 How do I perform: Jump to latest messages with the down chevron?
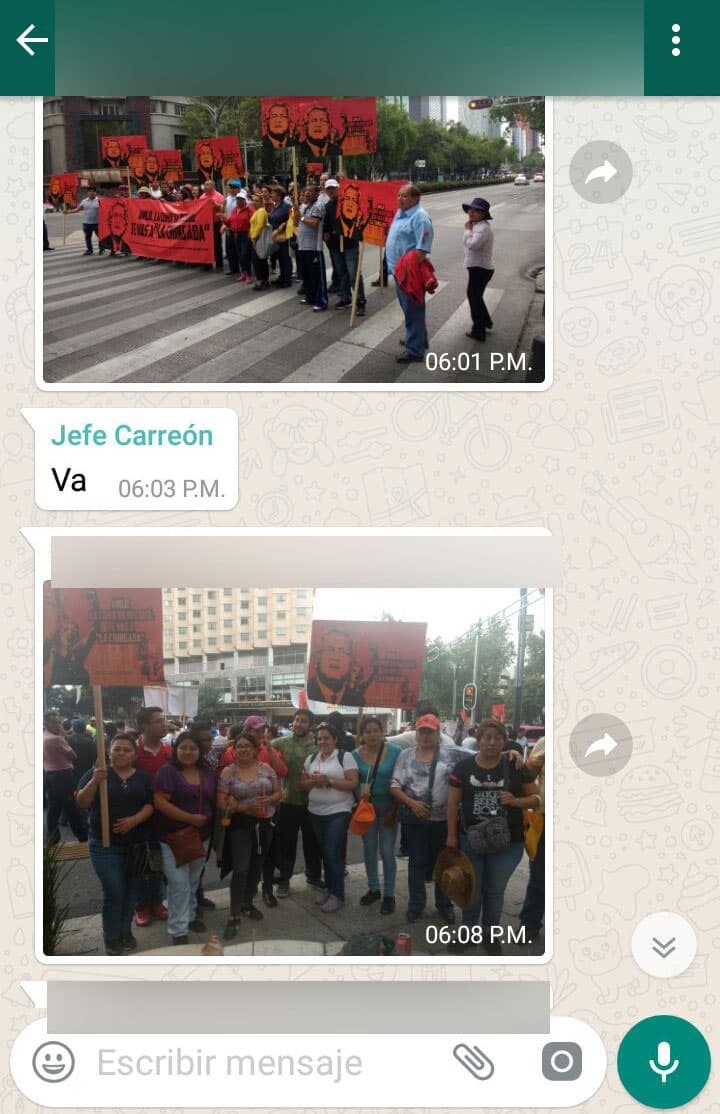(663, 944)
